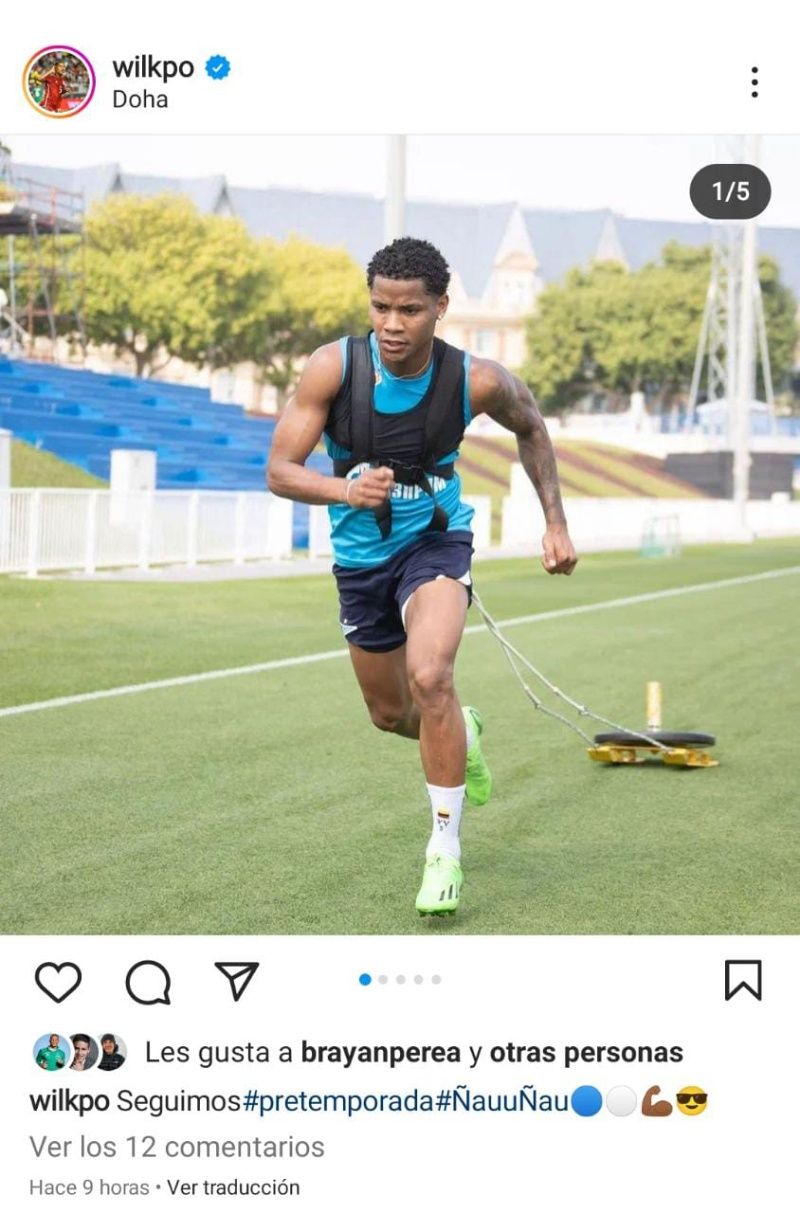
Task: Open the post overflow menu
Action: point(754,82)
